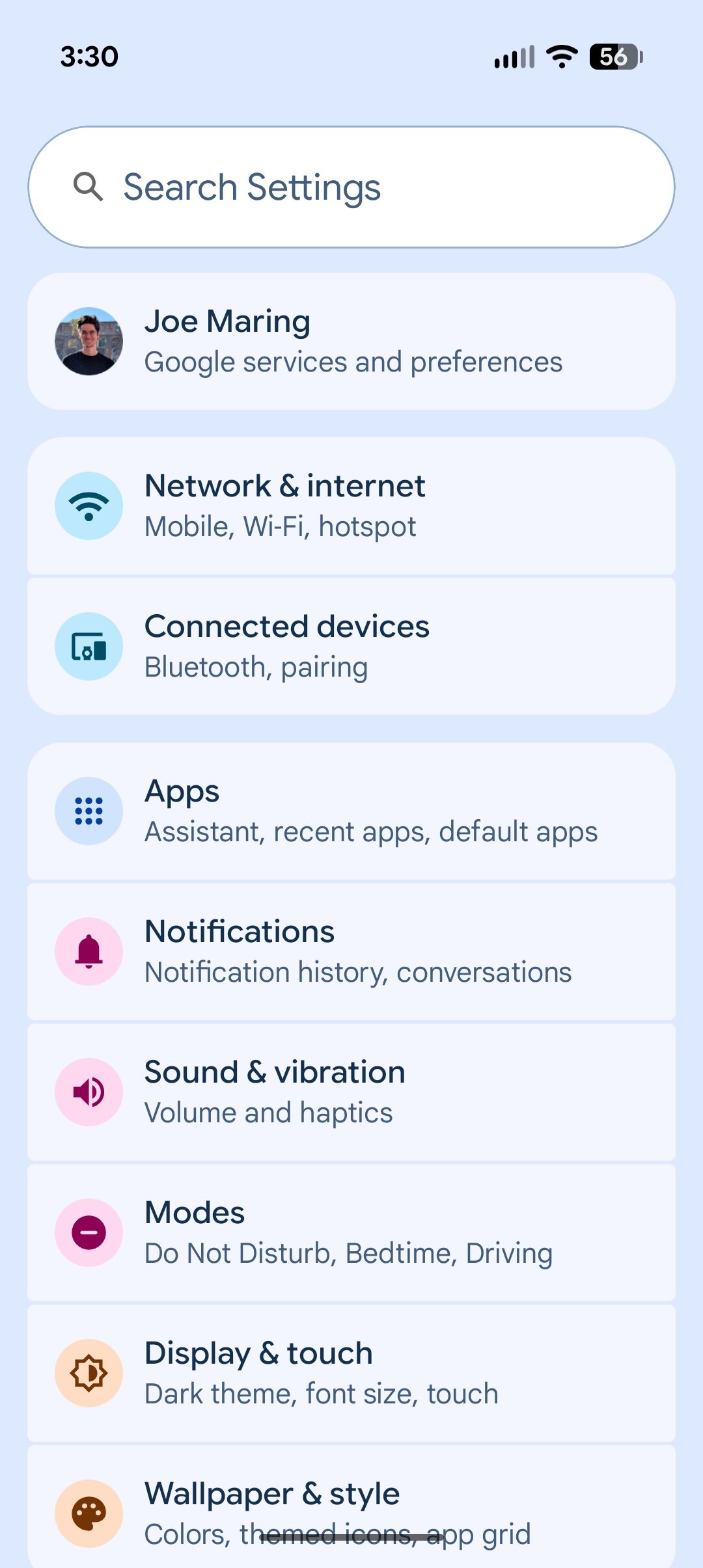Click the Network & internet Wi-Fi icon
Screen dimensions: 703x1568
(x=89, y=505)
